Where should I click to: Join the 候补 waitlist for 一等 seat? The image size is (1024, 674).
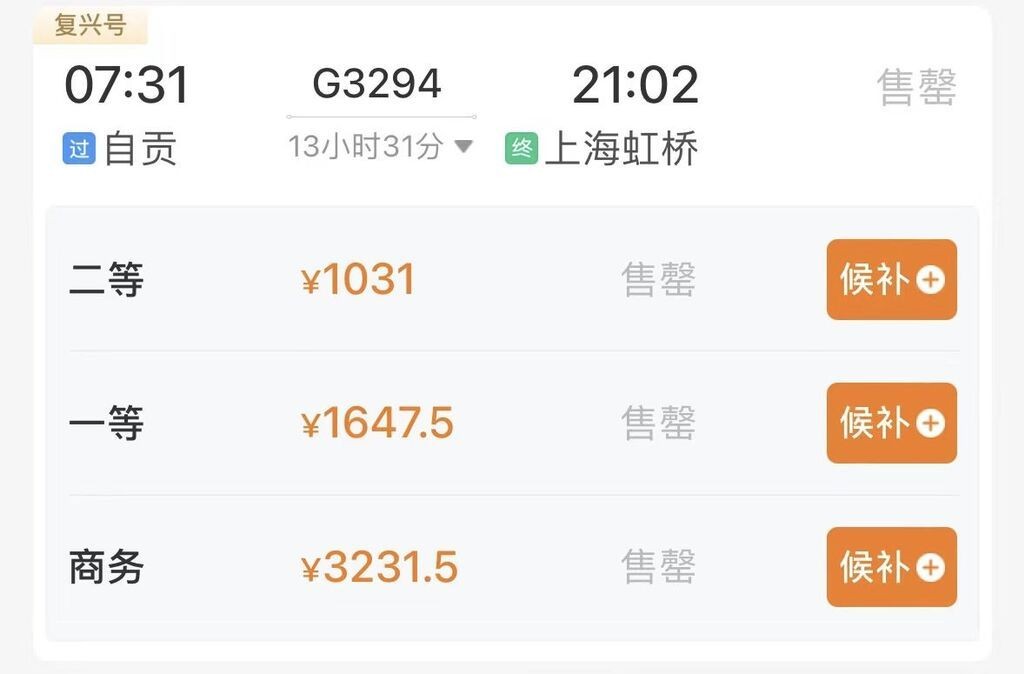click(891, 423)
